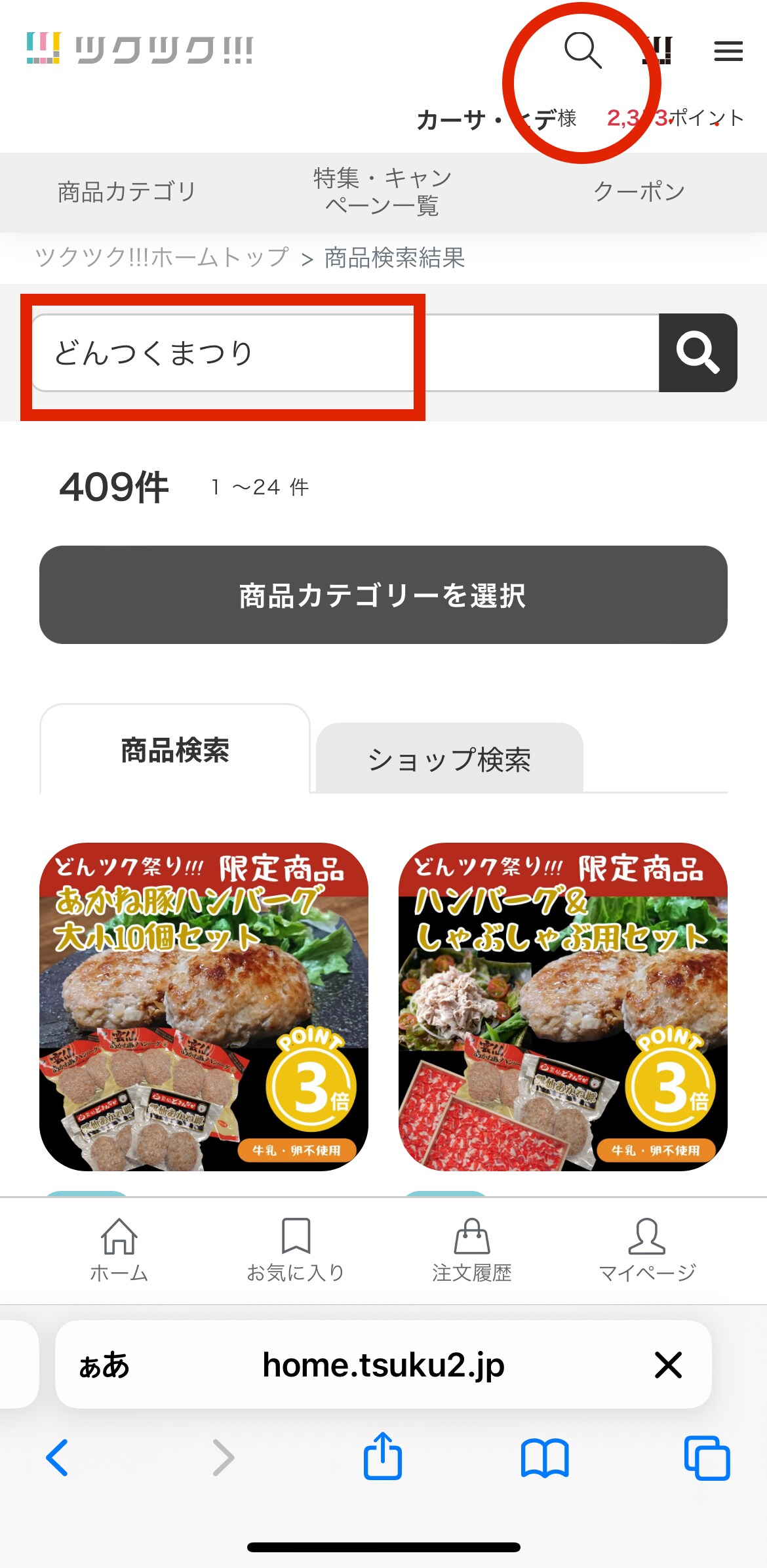Open 特集・キャンペーン一覧 section
This screenshot has width=767, height=1568.
[383, 192]
